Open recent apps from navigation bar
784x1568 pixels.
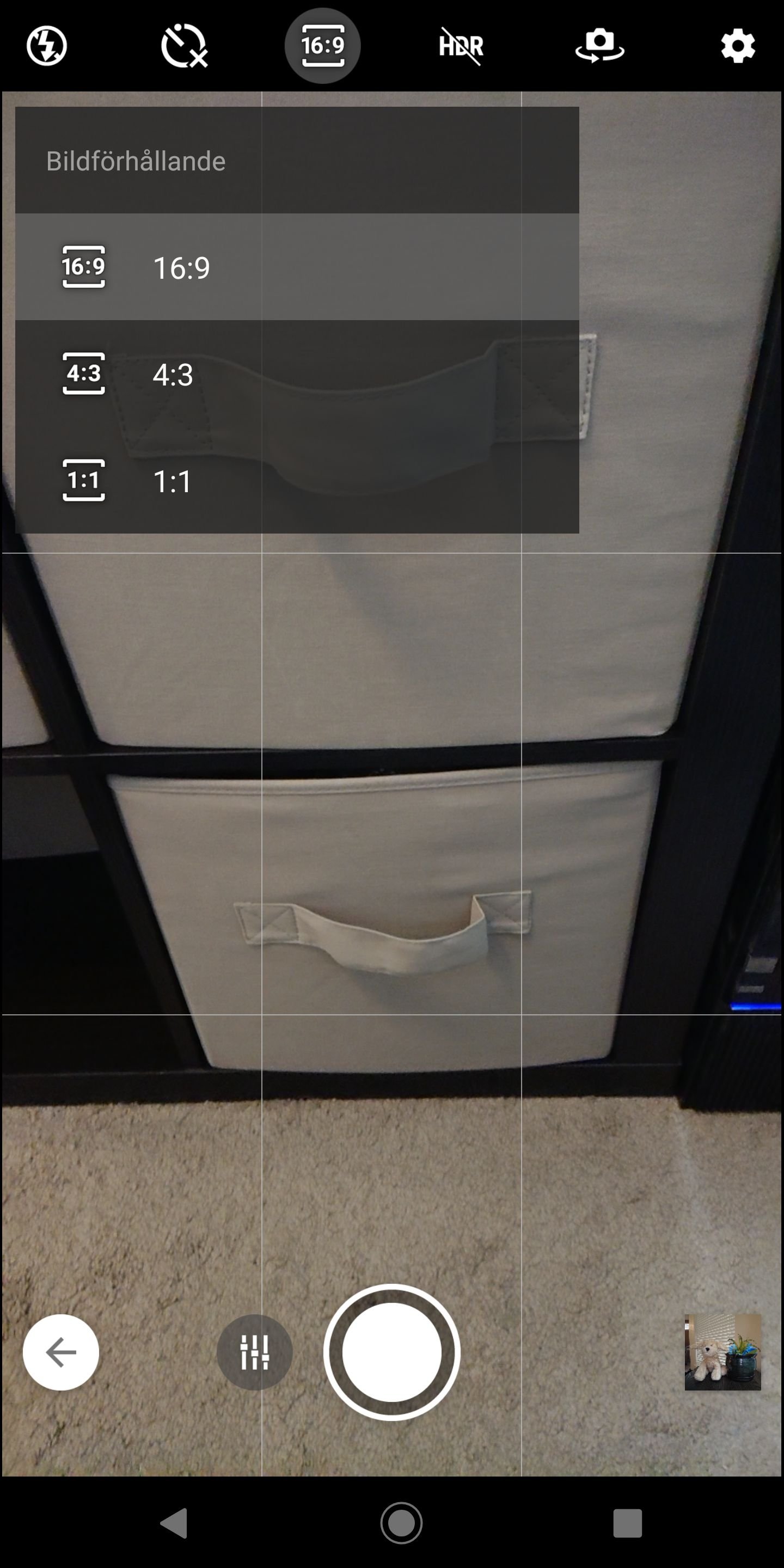pyautogui.click(x=628, y=1523)
